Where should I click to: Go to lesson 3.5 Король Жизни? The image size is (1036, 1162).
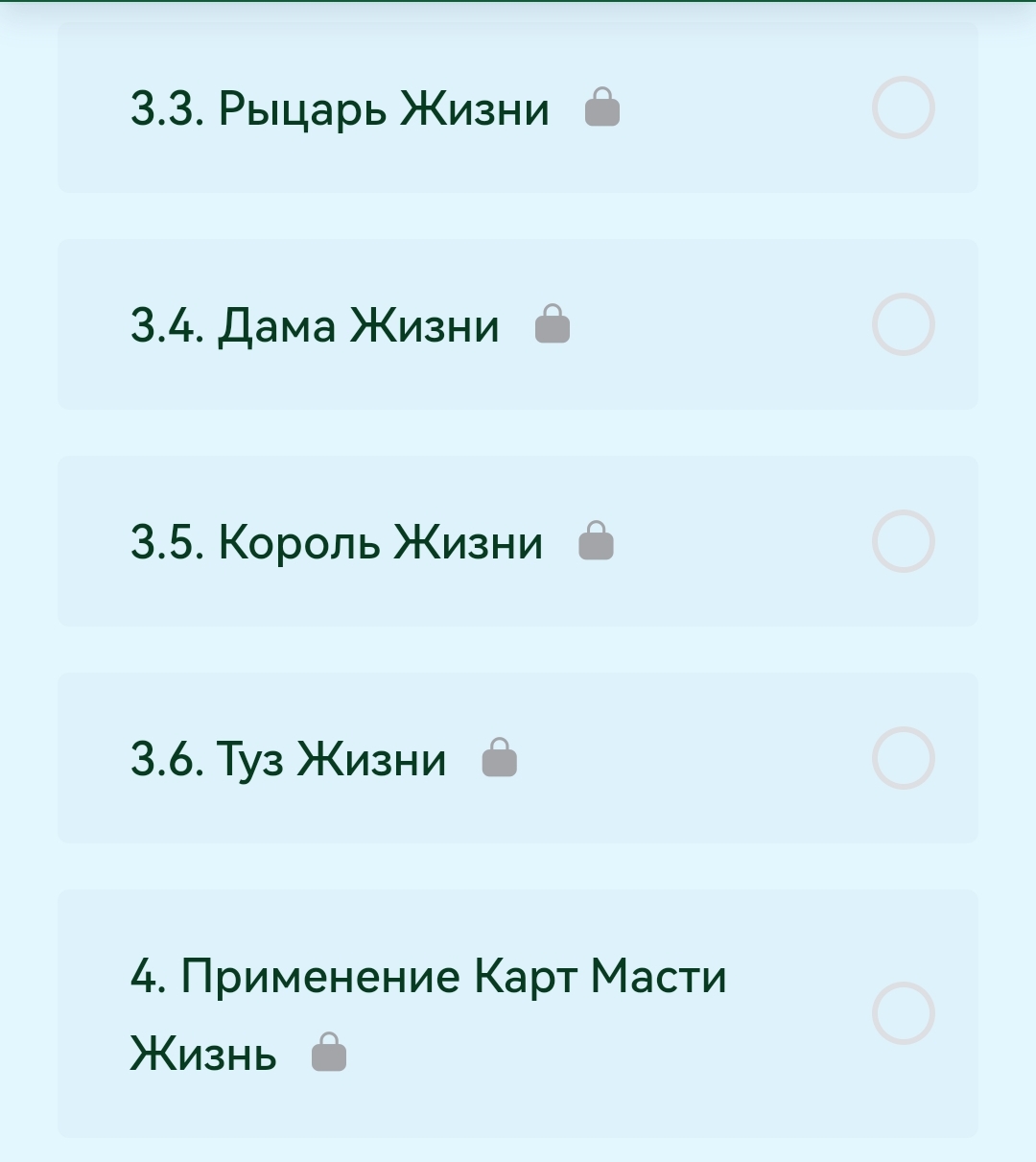337,542
